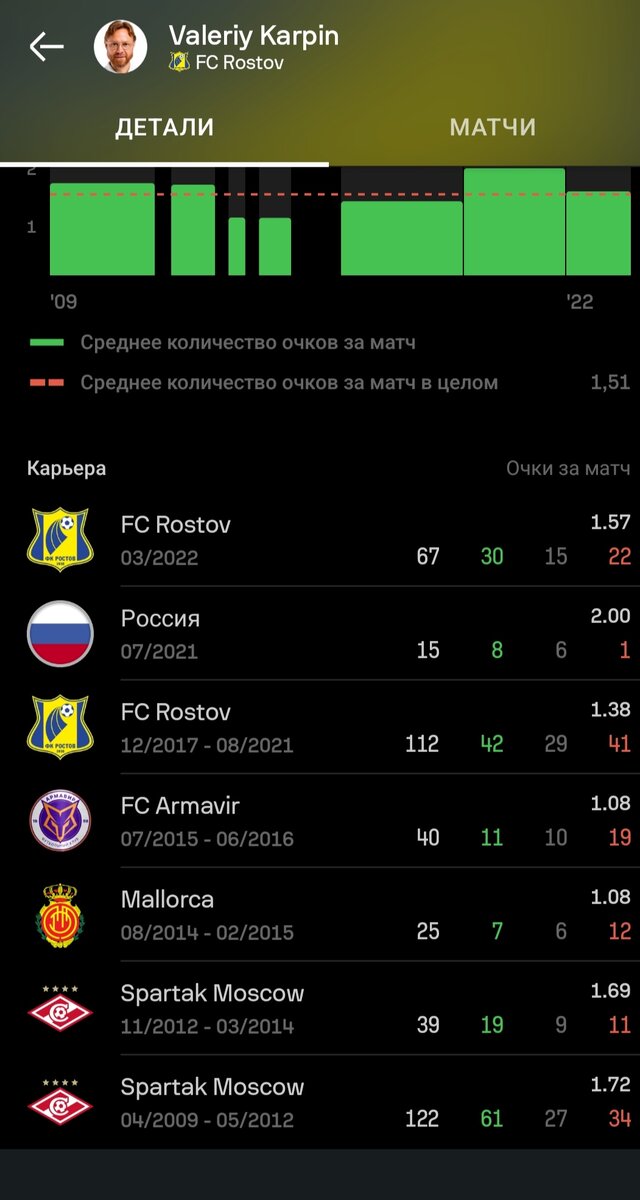
Task: Open the FC Armavir career row
Action: point(320,821)
